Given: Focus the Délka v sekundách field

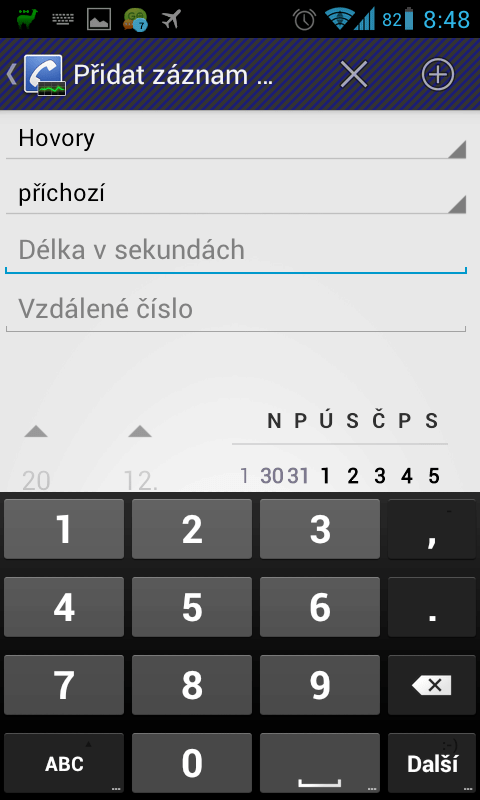Looking at the screenshot, I should click(236, 251).
